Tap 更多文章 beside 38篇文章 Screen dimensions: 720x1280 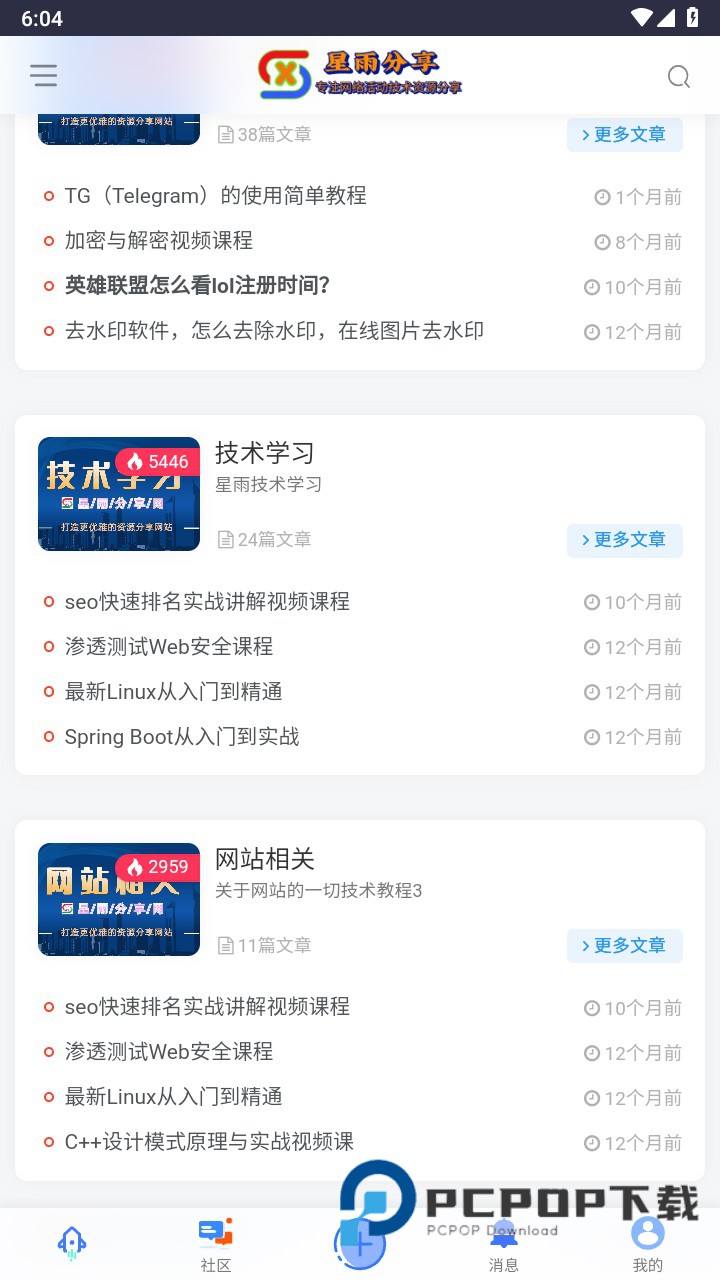[x=624, y=135]
